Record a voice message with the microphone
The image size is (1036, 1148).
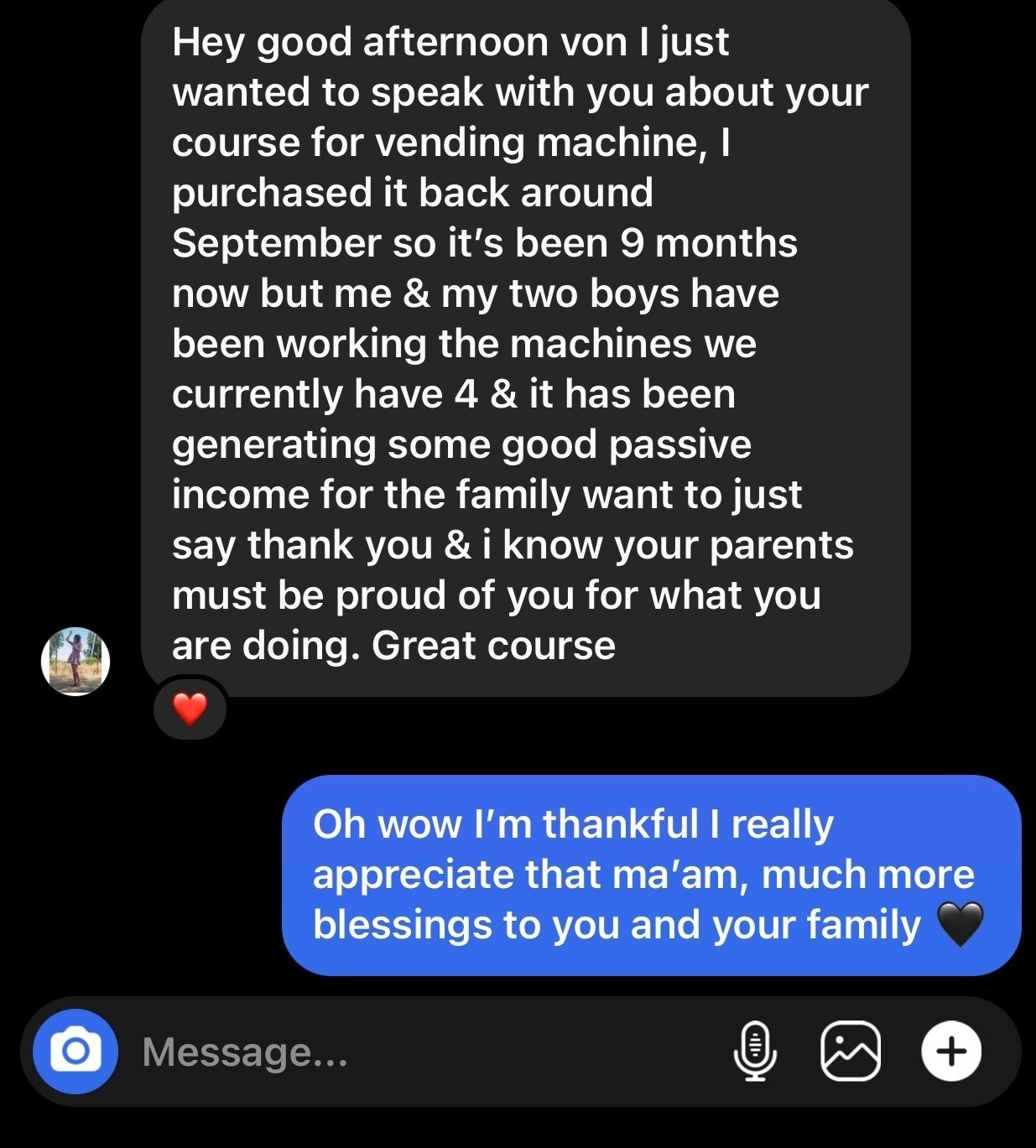click(755, 1051)
